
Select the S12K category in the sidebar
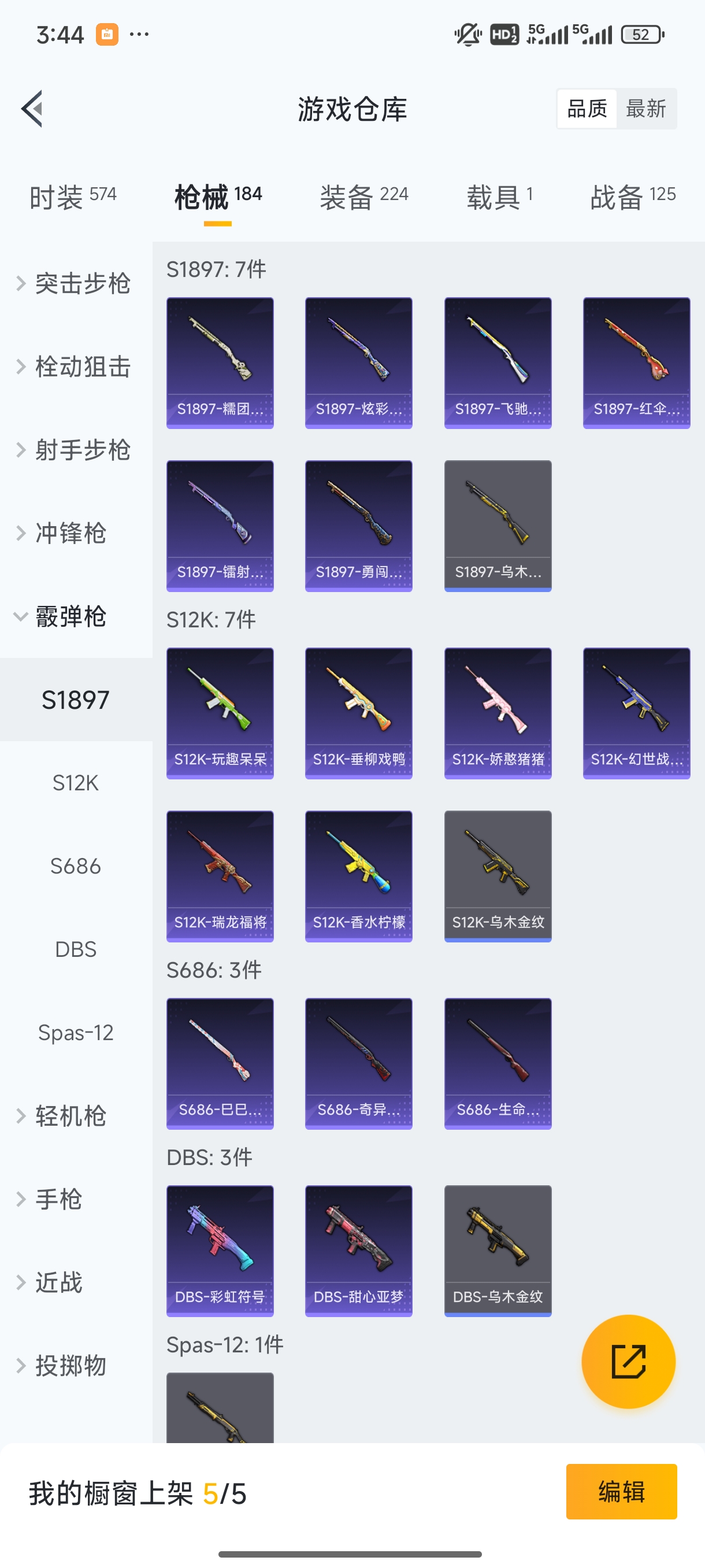pyautogui.click(x=76, y=783)
